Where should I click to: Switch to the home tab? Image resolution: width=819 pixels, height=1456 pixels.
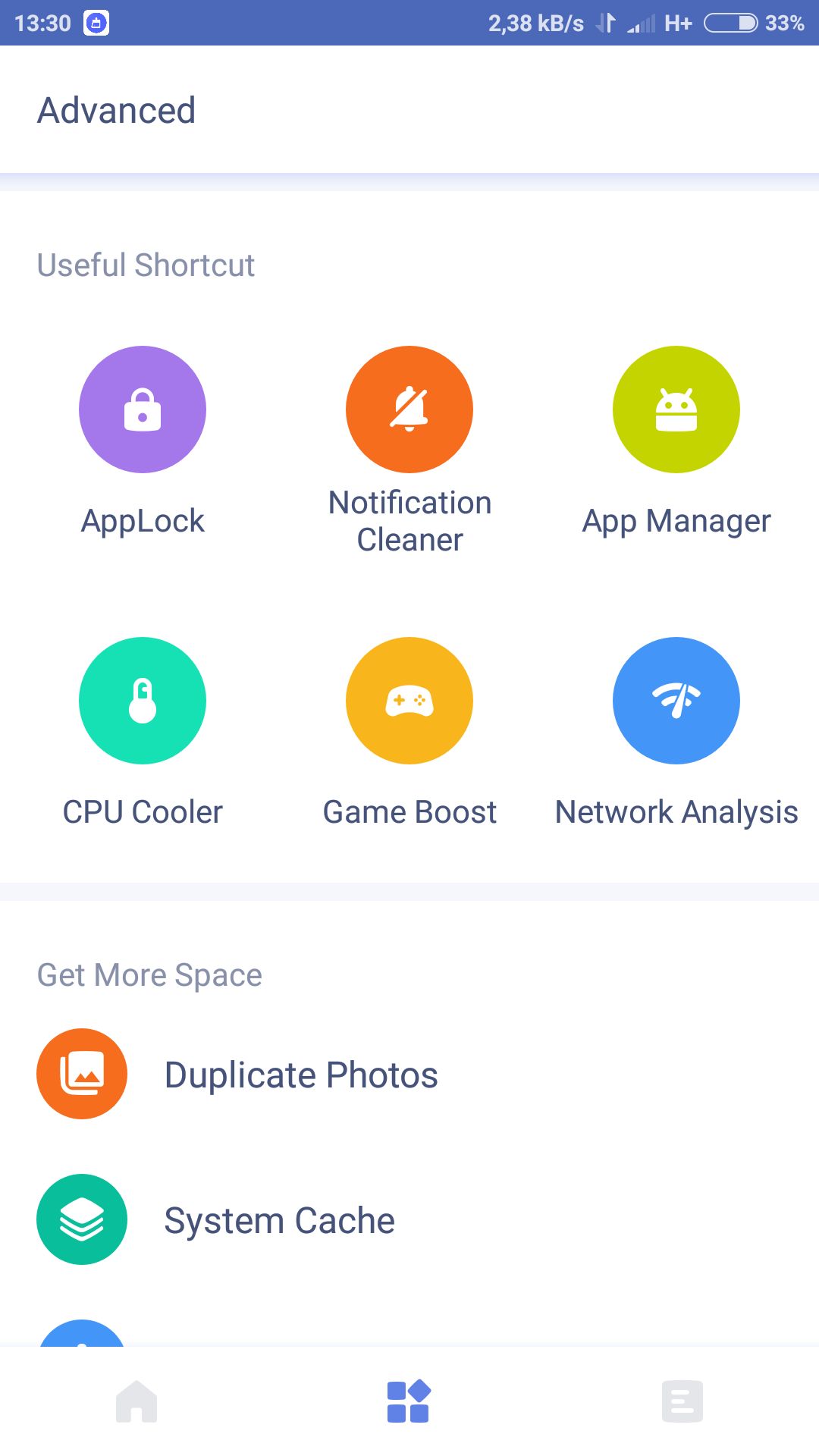pos(136,1401)
